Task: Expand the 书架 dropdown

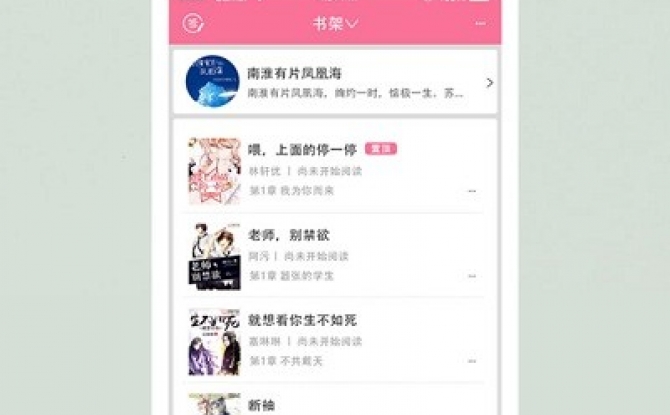Action: tap(336, 22)
